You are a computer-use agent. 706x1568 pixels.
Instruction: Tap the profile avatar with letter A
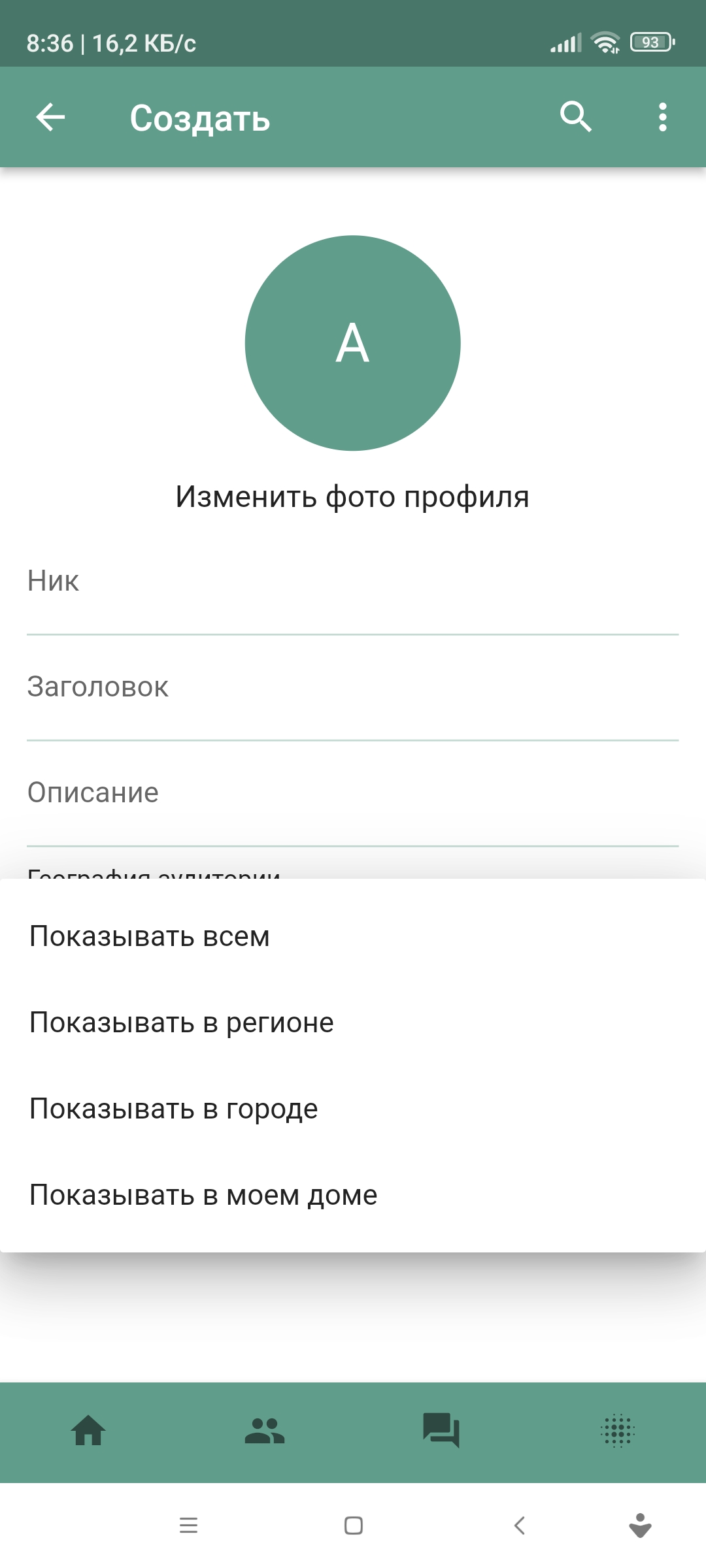click(x=353, y=343)
